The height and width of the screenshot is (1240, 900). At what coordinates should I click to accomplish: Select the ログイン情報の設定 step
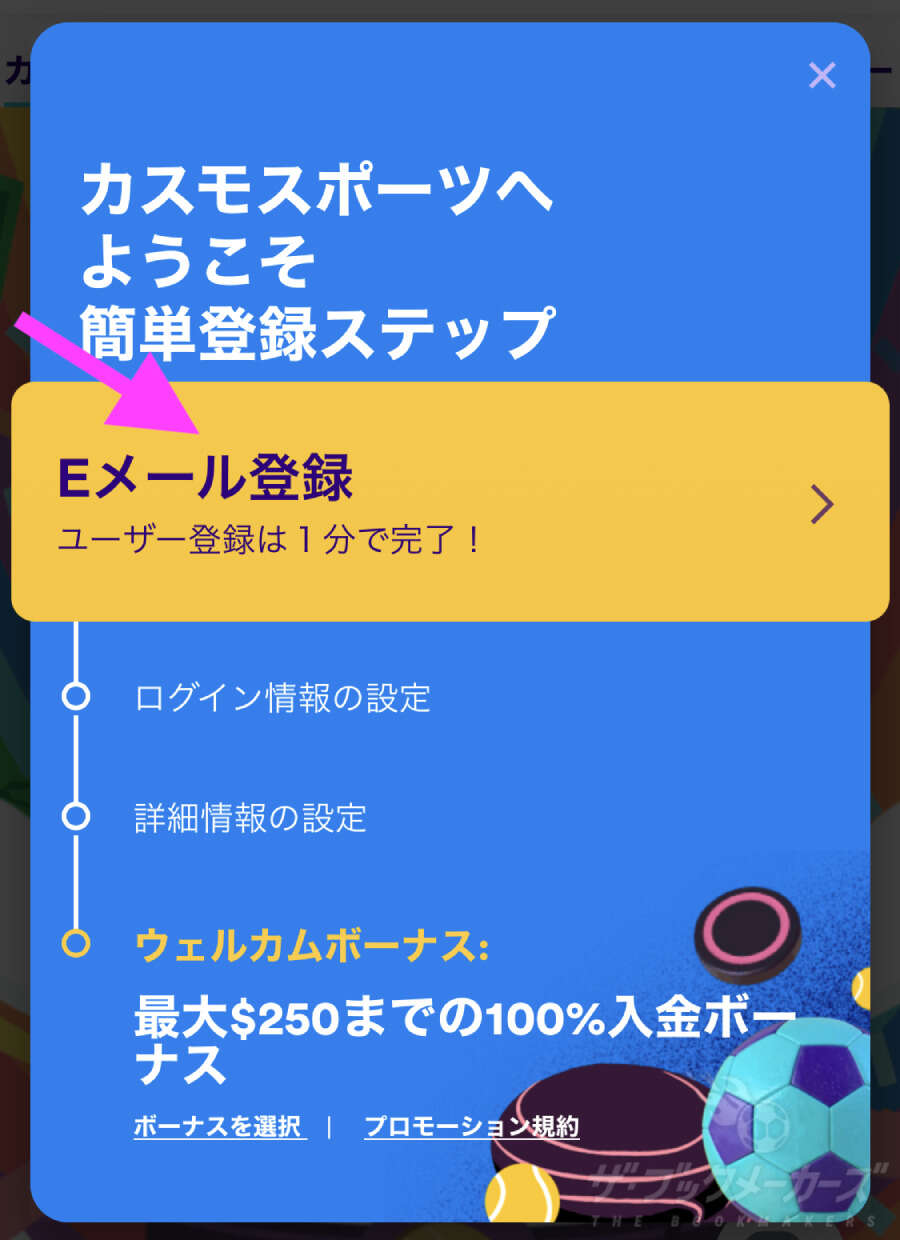[x=280, y=700]
